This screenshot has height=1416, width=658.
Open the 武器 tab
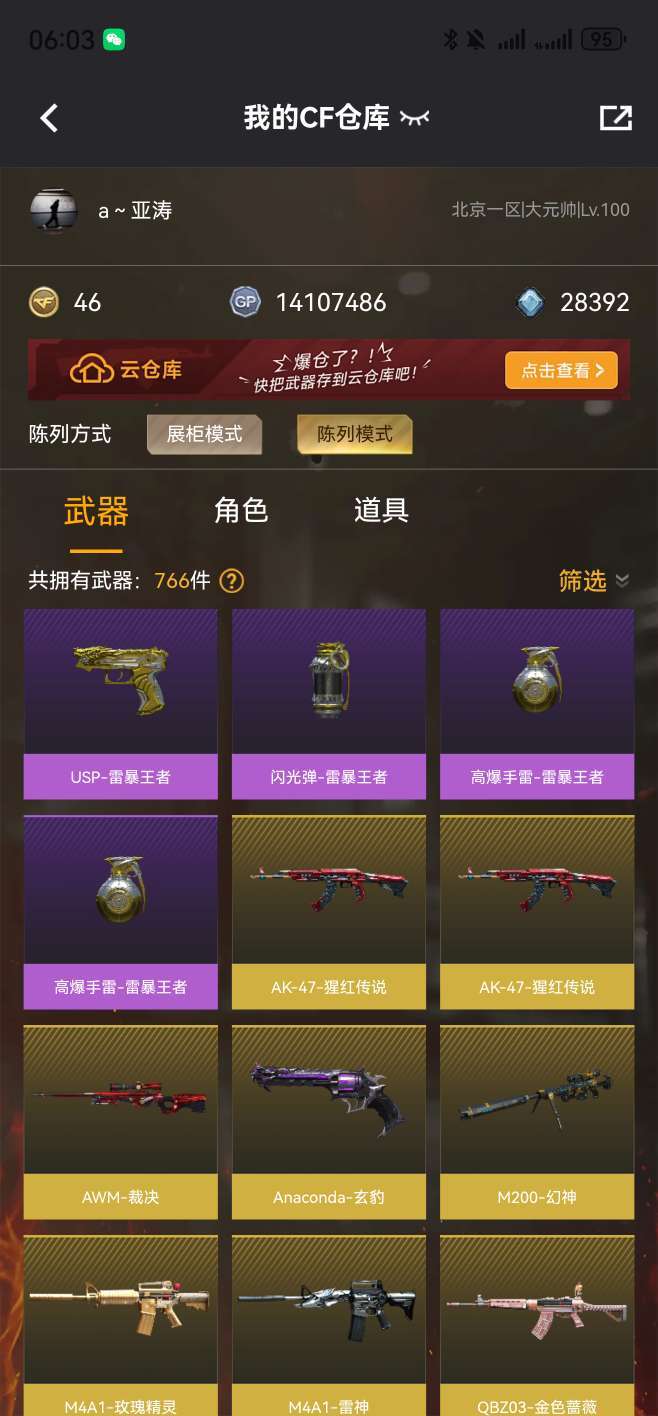click(96, 512)
